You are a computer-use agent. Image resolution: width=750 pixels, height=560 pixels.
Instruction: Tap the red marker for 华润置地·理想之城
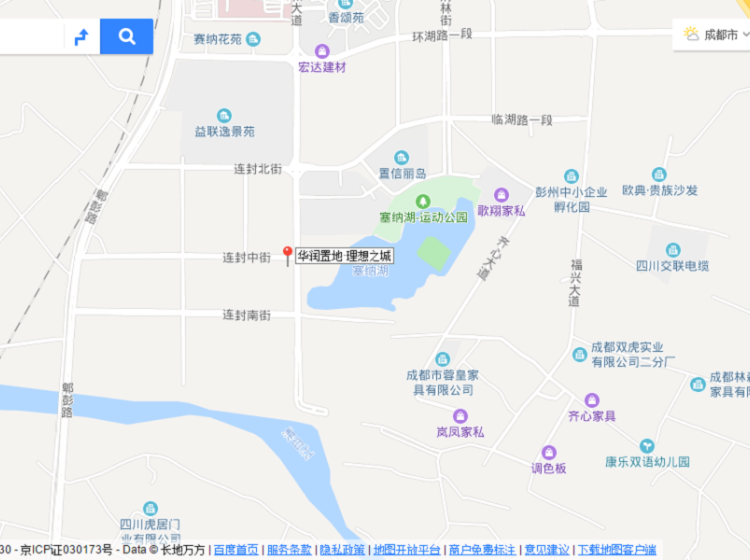pos(287,255)
